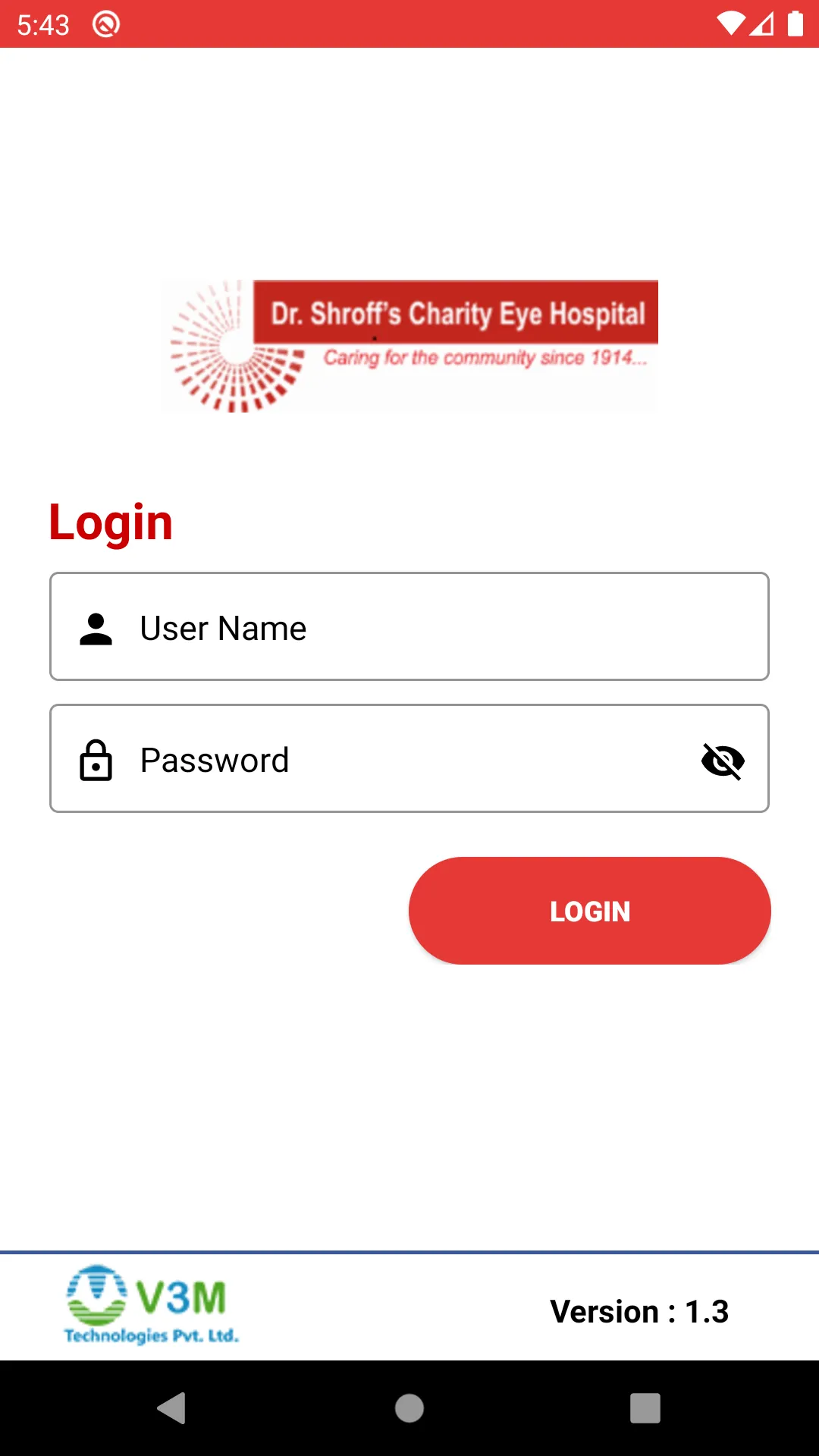Viewport: 819px width, 1456px height.
Task: Open recent apps from navigation bar
Action: [645, 1408]
